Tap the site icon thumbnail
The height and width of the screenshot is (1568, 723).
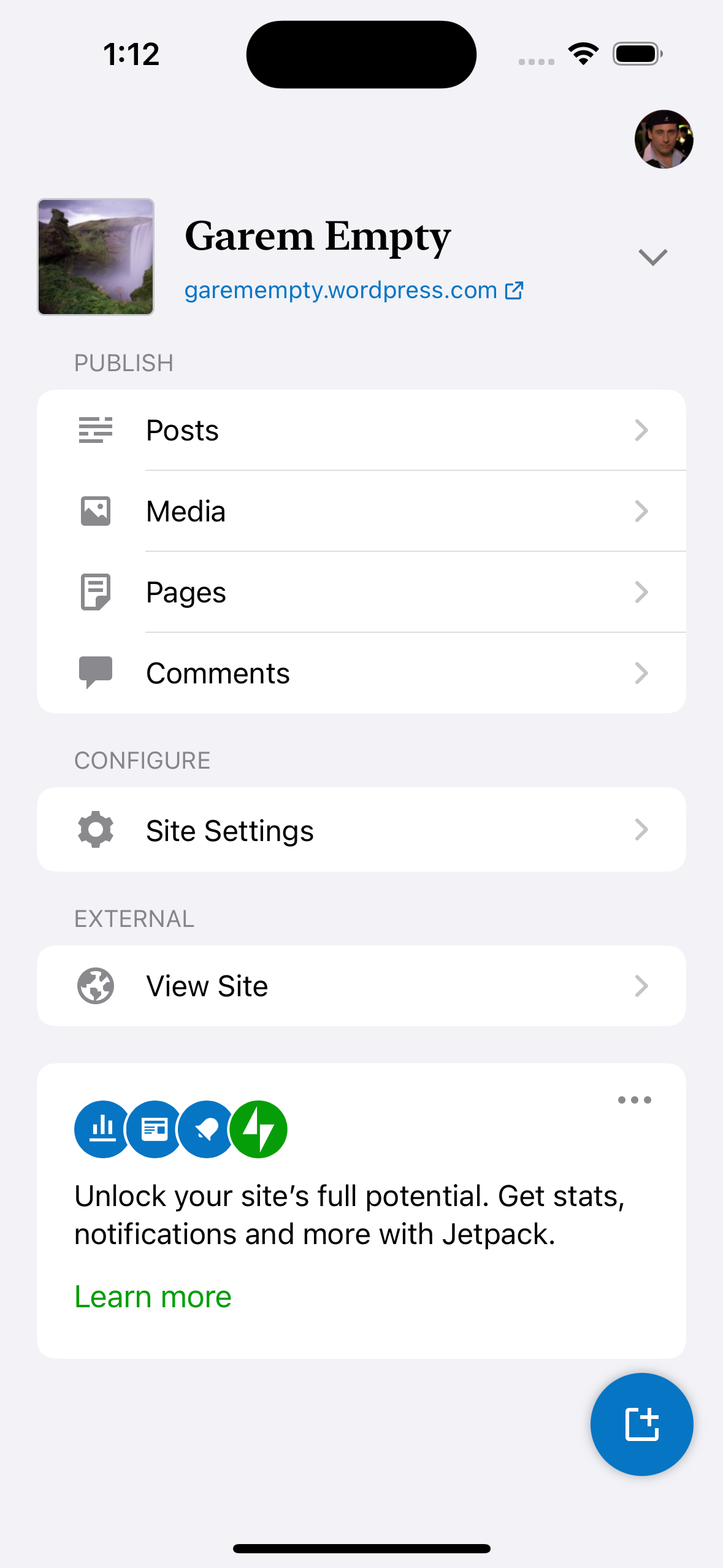pos(96,256)
